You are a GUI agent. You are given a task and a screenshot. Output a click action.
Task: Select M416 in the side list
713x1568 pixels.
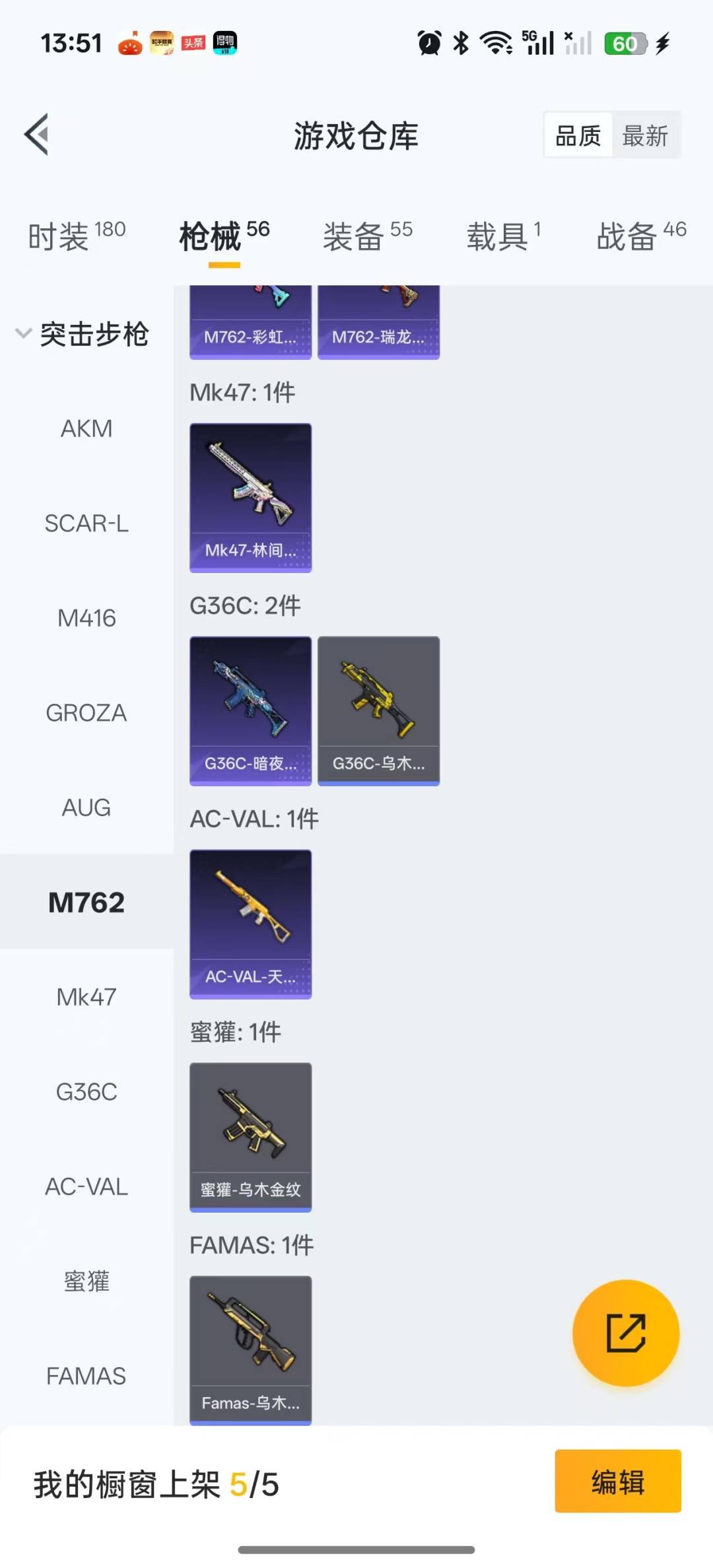86,618
